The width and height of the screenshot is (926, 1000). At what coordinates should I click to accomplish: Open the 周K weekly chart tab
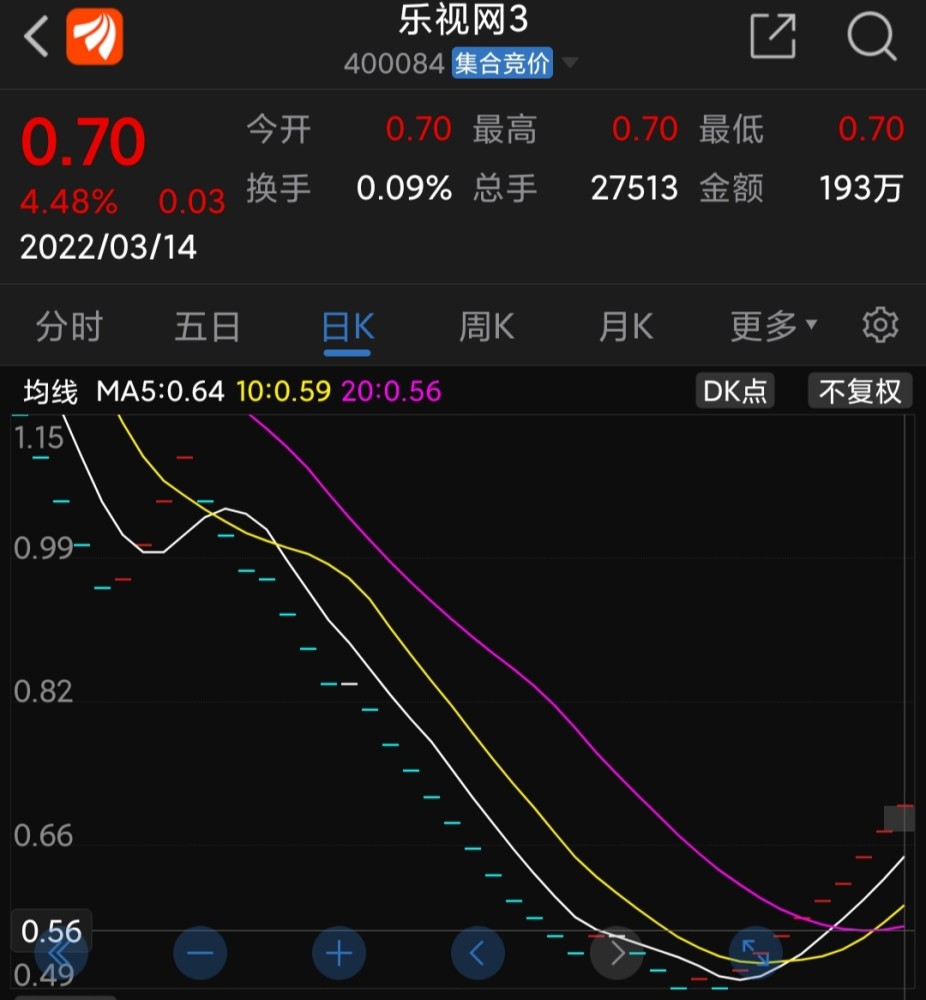486,324
